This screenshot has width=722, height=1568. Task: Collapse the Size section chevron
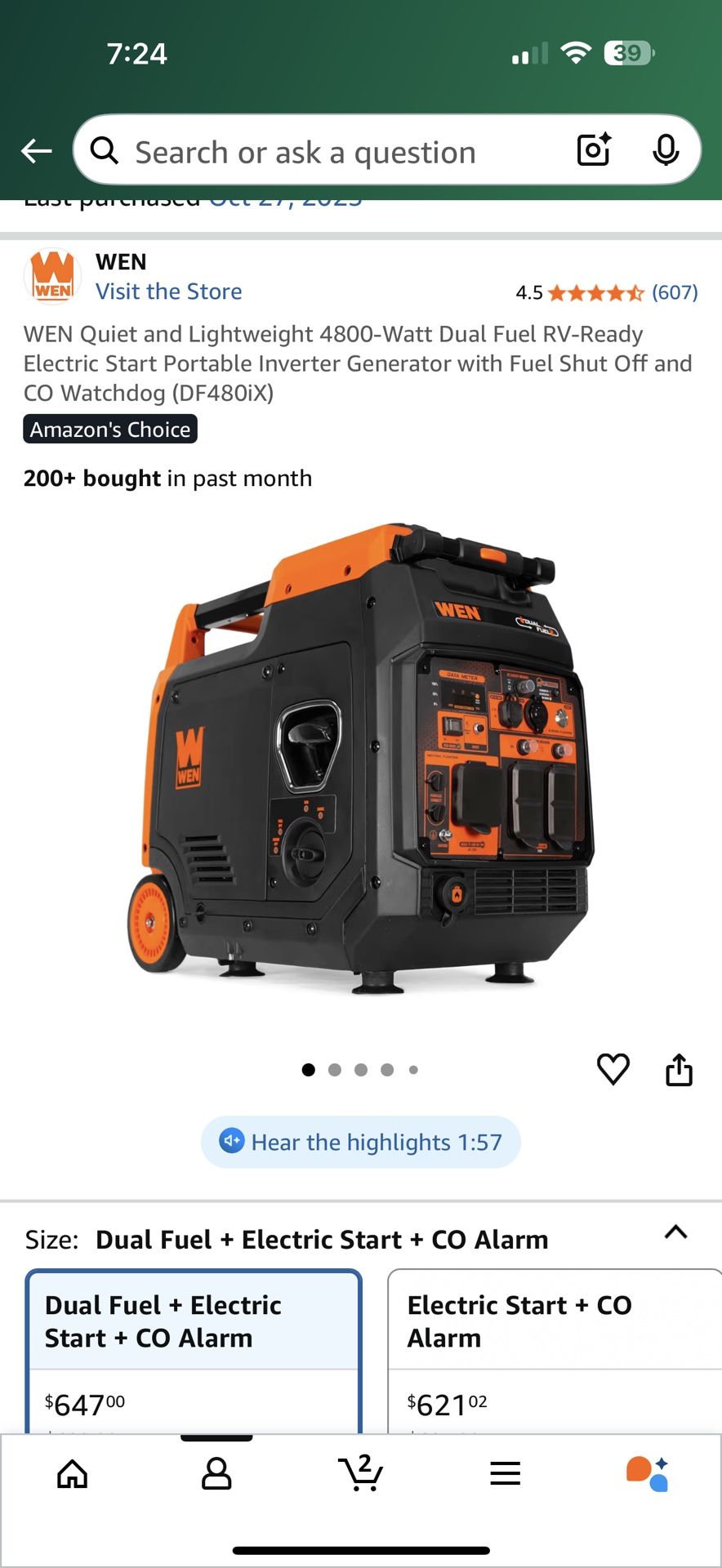676,1236
